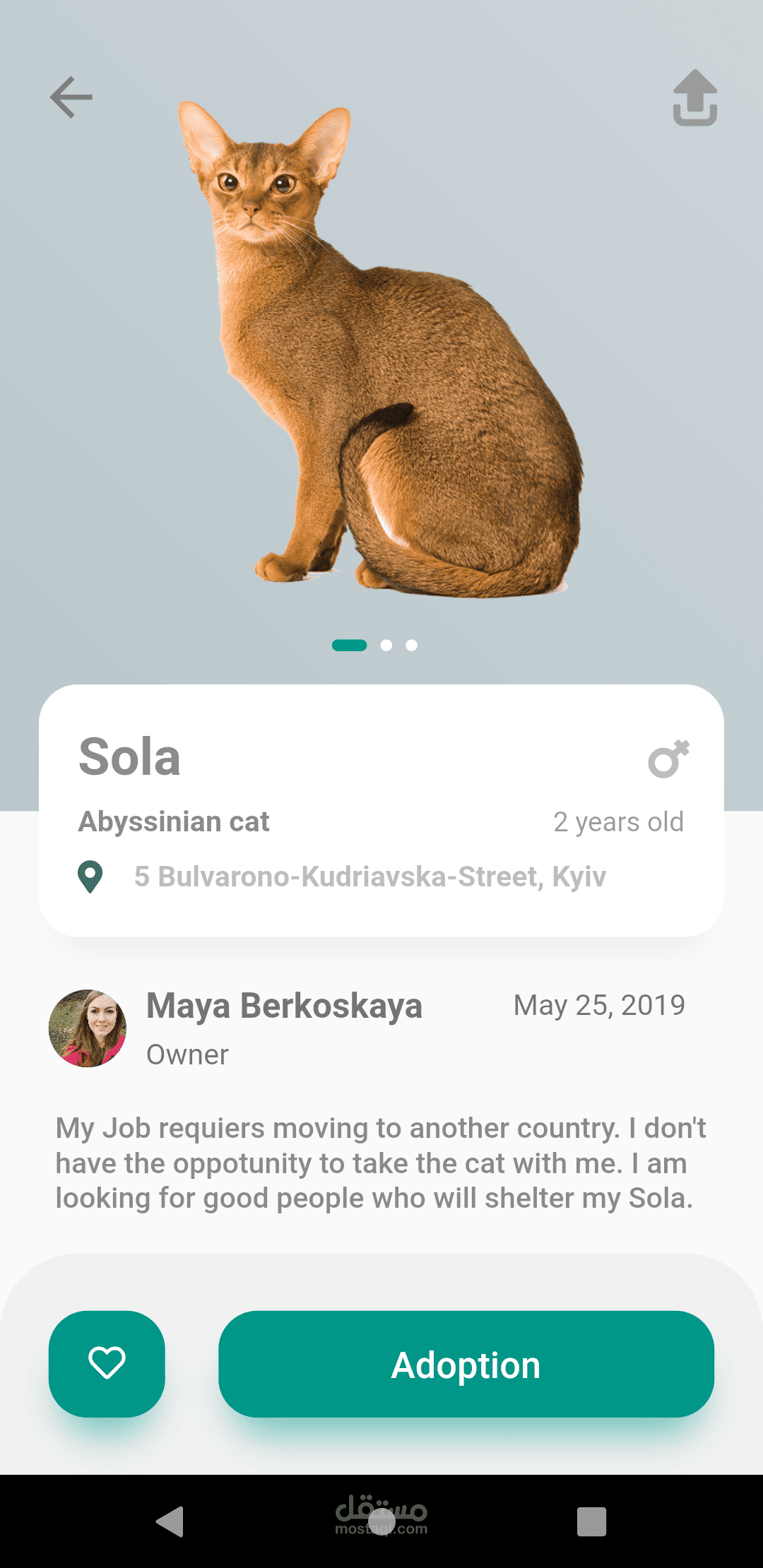
Task: Tap the Adoption button
Action: click(466, 1364)
